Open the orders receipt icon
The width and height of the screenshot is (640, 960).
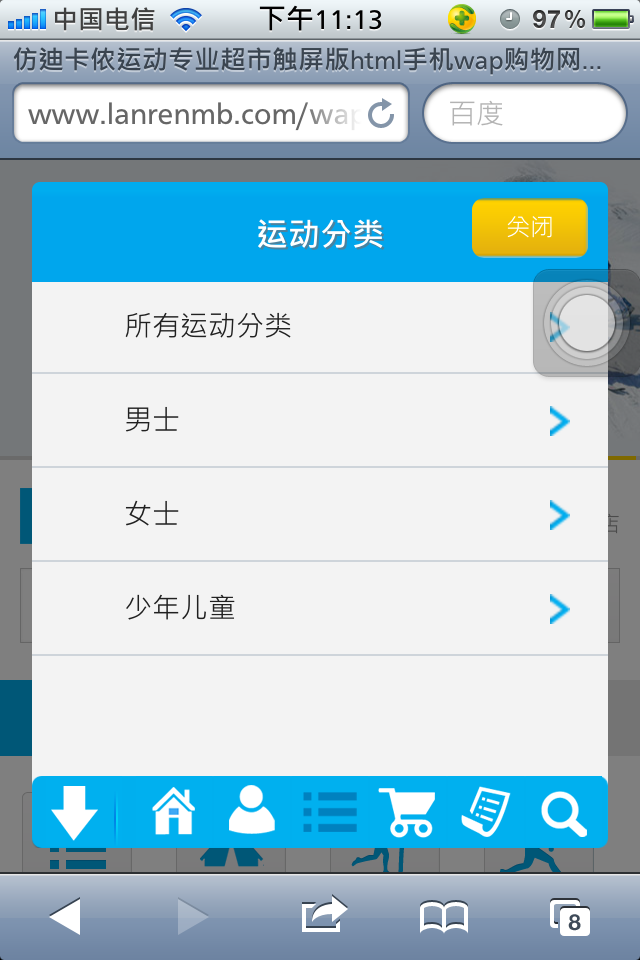coord(485,811)
